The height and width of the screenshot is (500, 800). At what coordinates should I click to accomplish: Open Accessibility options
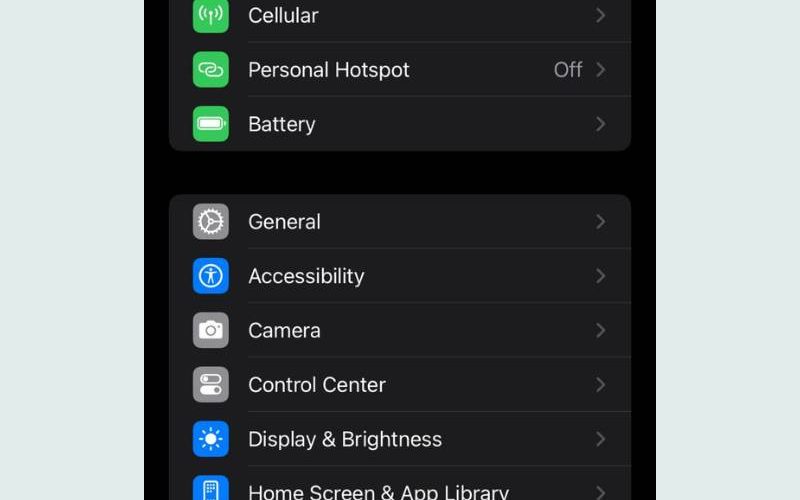400,276
